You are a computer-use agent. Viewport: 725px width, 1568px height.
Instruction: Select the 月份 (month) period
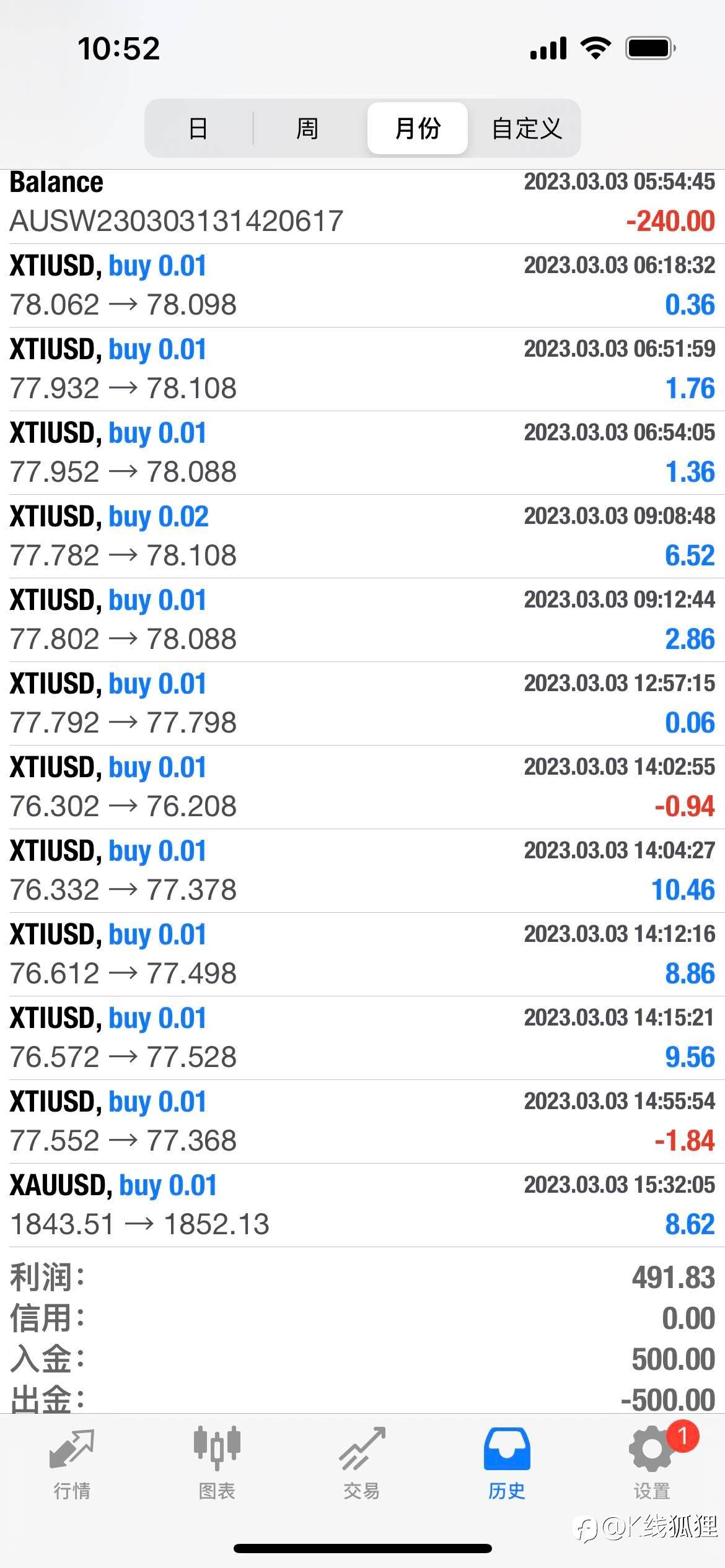417,128
